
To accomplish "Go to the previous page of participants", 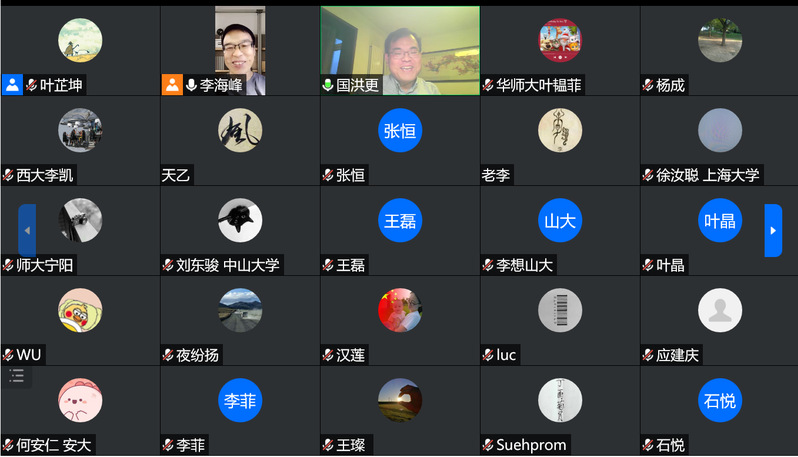I will (x=27, y=230).
